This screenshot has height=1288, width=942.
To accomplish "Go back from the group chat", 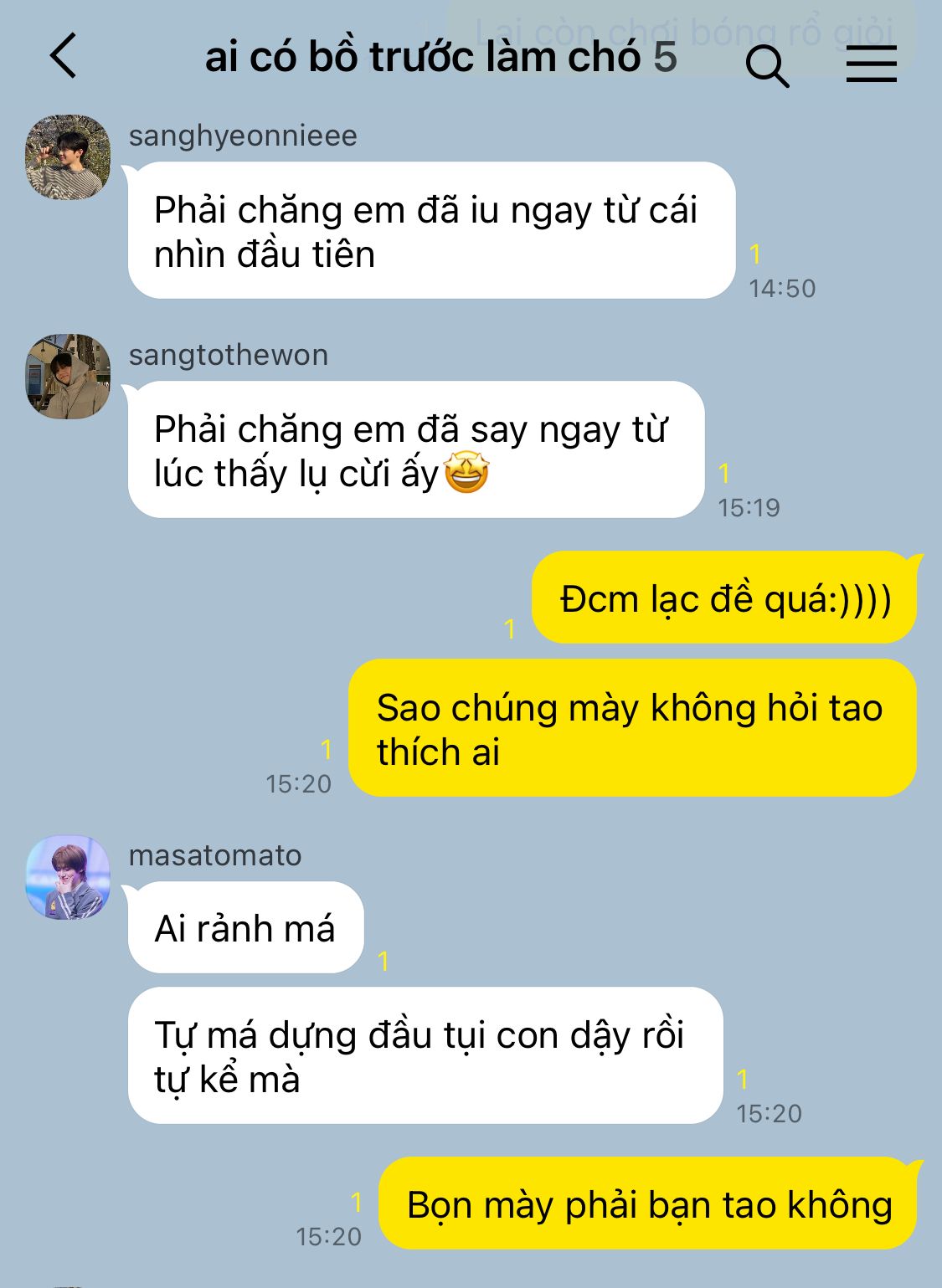I will click(x=64, y=56).
